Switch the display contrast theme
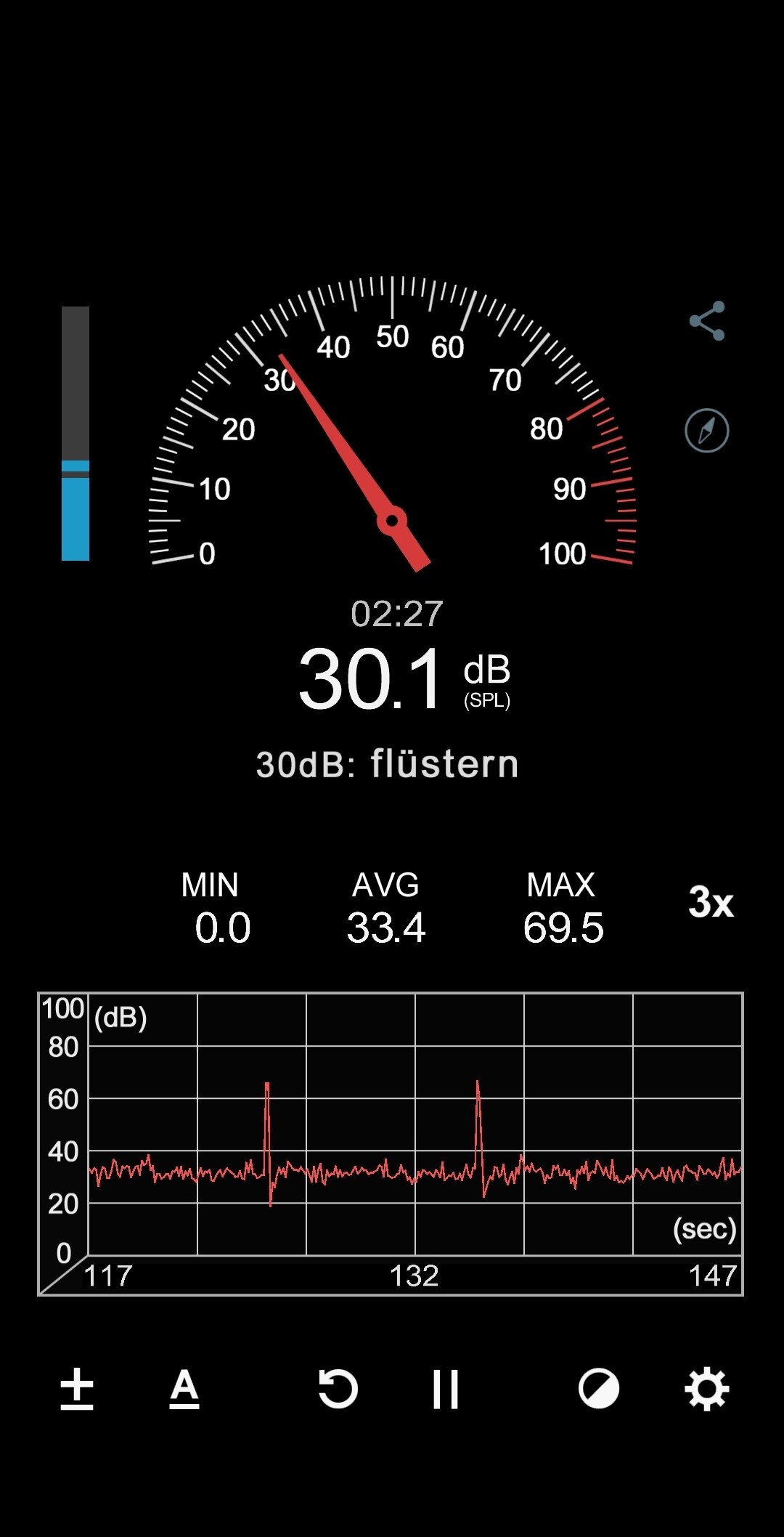Screen dimensions: 784x1537 598,1389
